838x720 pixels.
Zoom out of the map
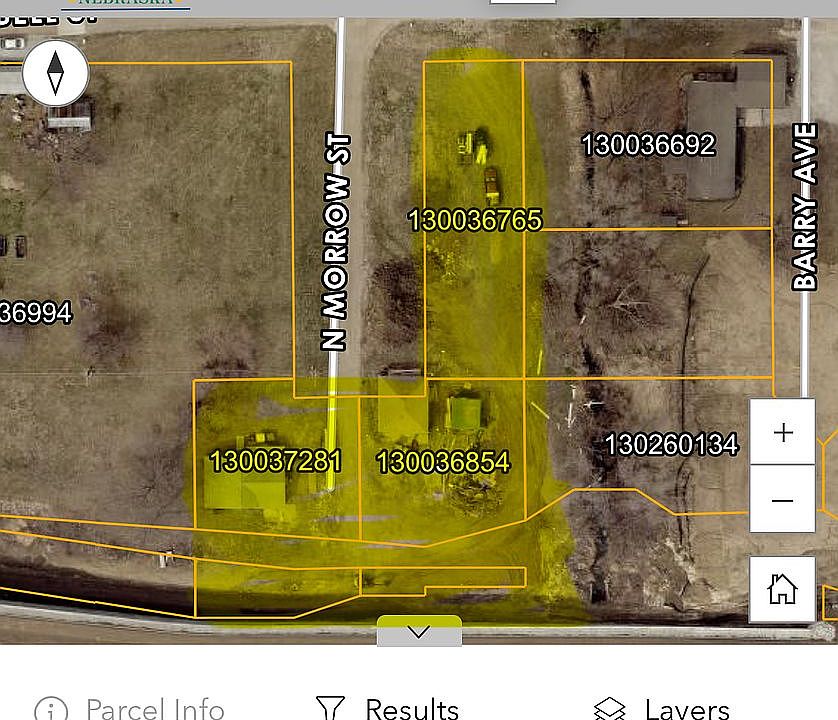[x=782, y=500]
